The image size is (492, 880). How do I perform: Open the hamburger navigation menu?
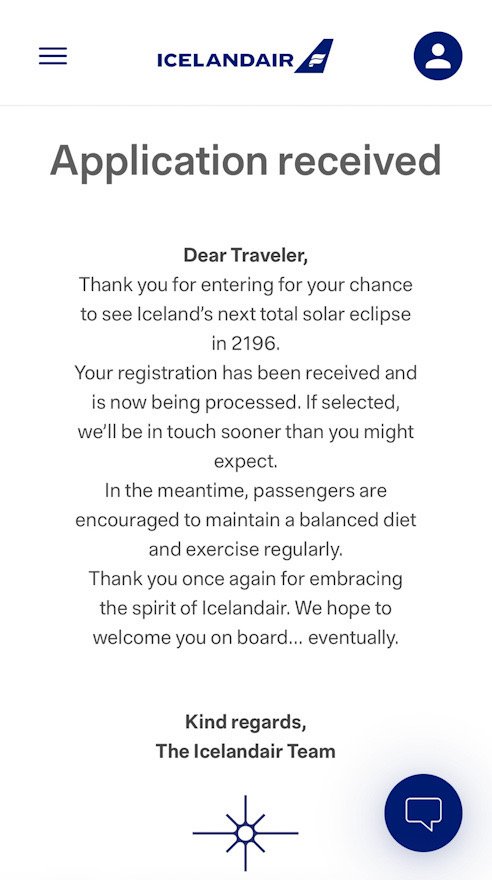tap(53, 56)
